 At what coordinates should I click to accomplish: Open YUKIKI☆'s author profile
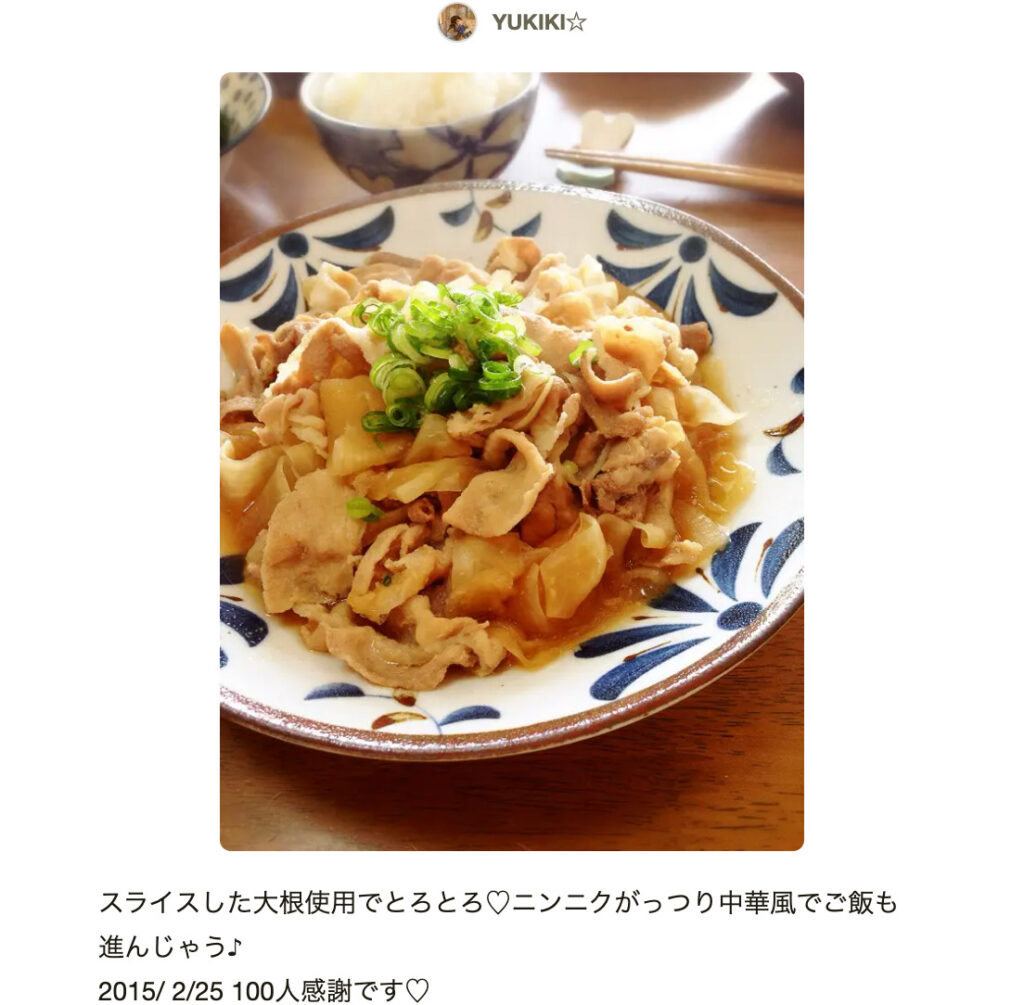[537, 22]
